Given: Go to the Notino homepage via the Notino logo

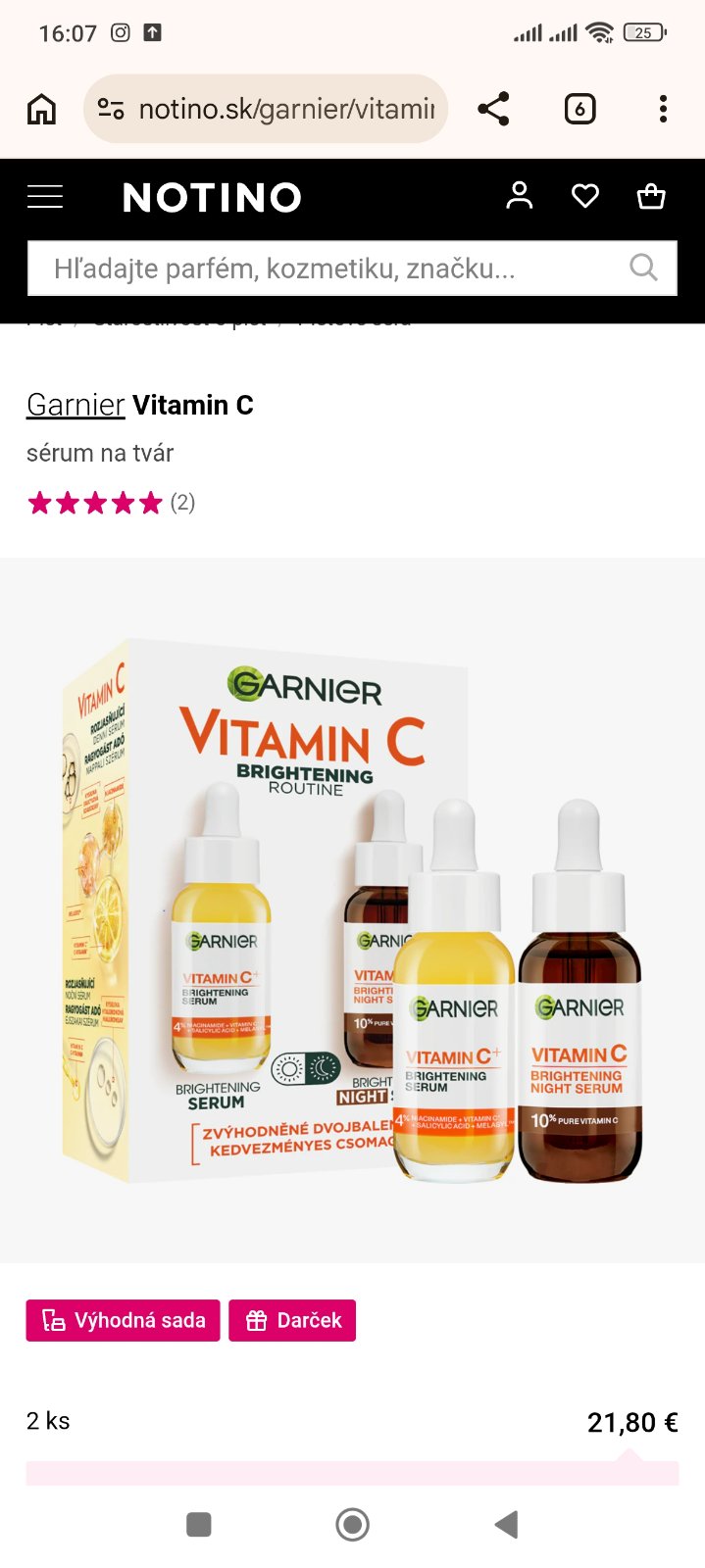Looking at the screenshot, I should [x=212, y=198].
